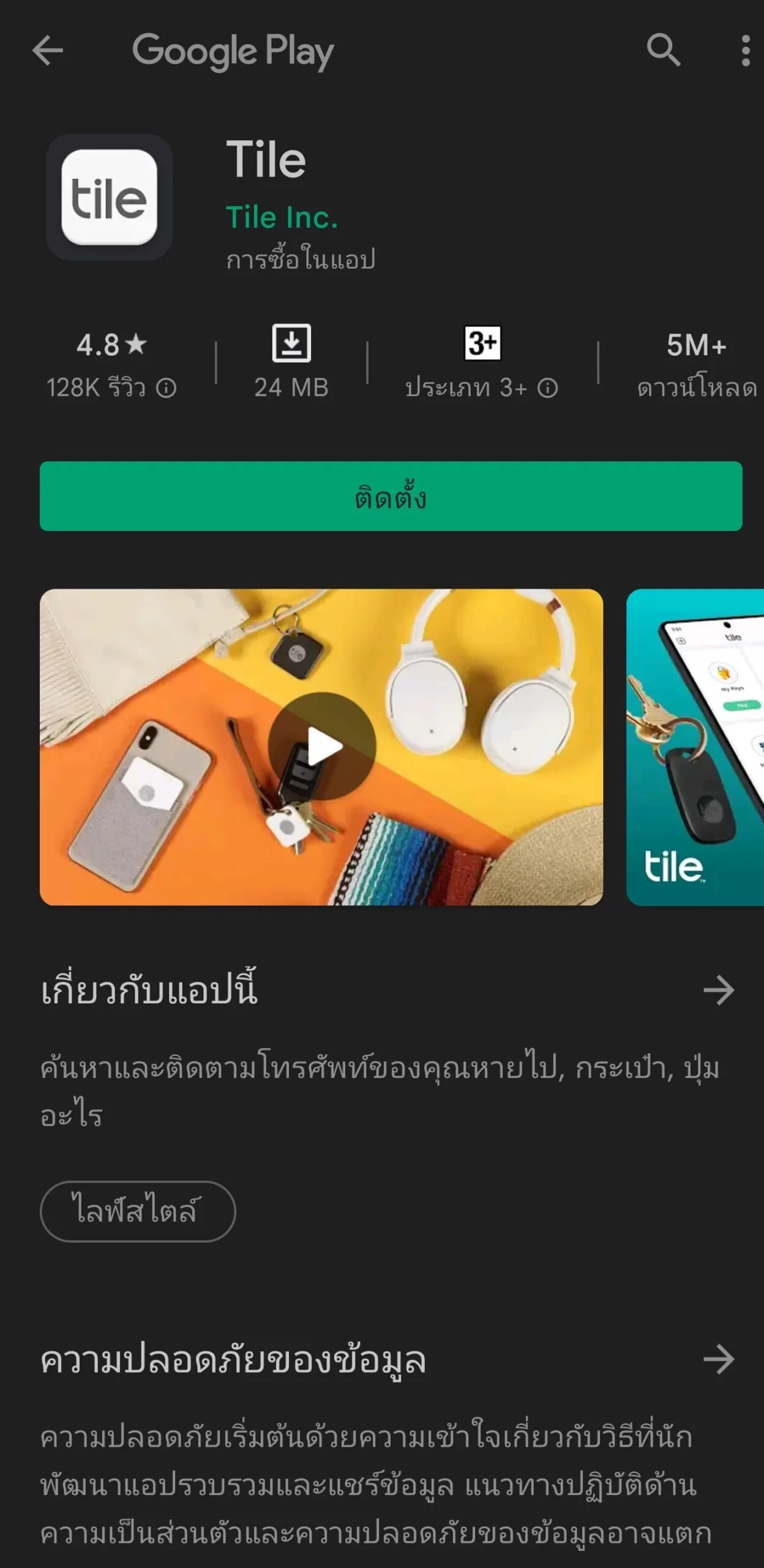View info about the 128K reviews rating
Image resolution: width=764 pixels, height=1568 pixels.
click(x=166, y=388)
